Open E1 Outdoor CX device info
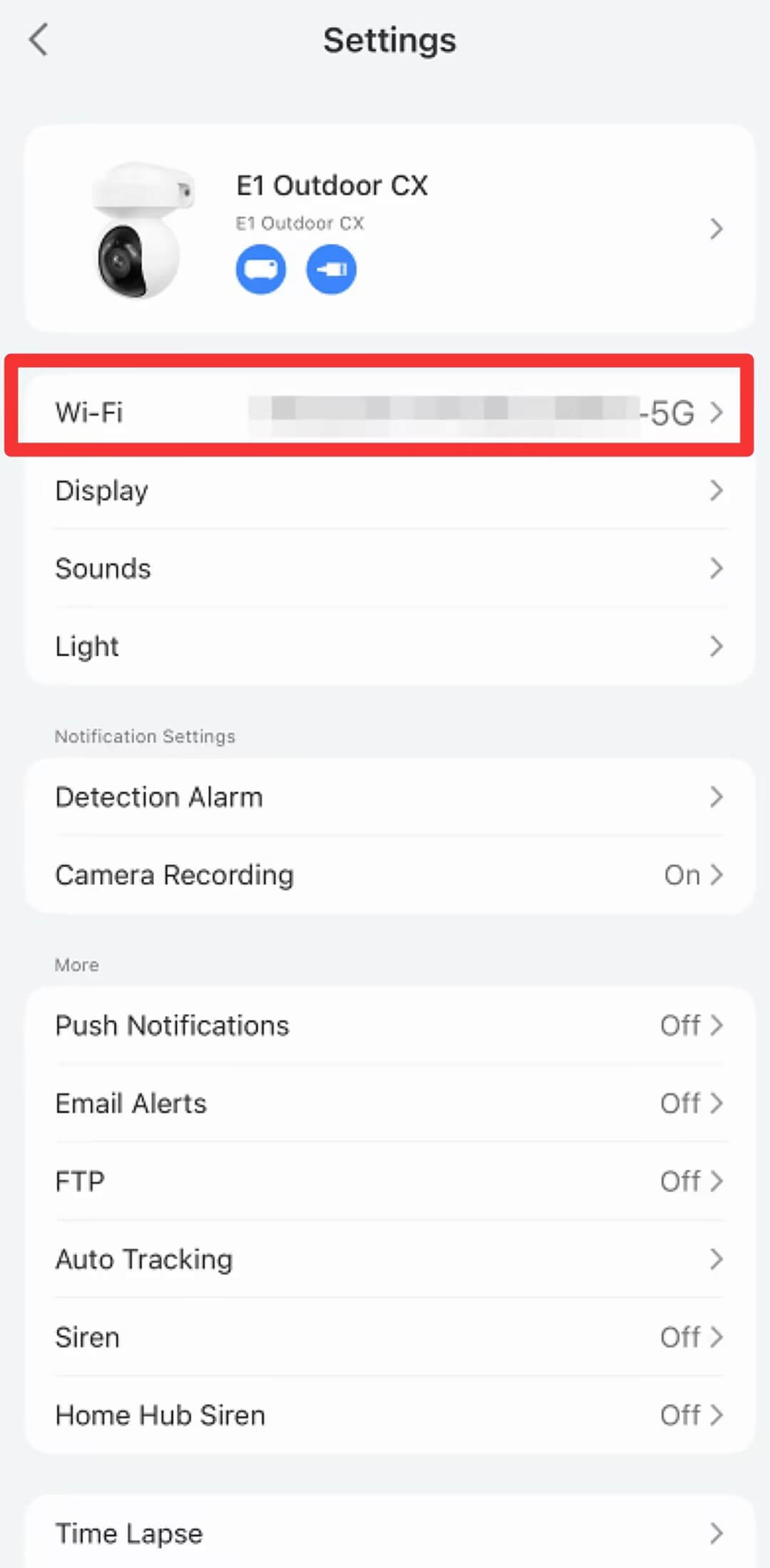Screen dimensions: 770x1568 389,228
